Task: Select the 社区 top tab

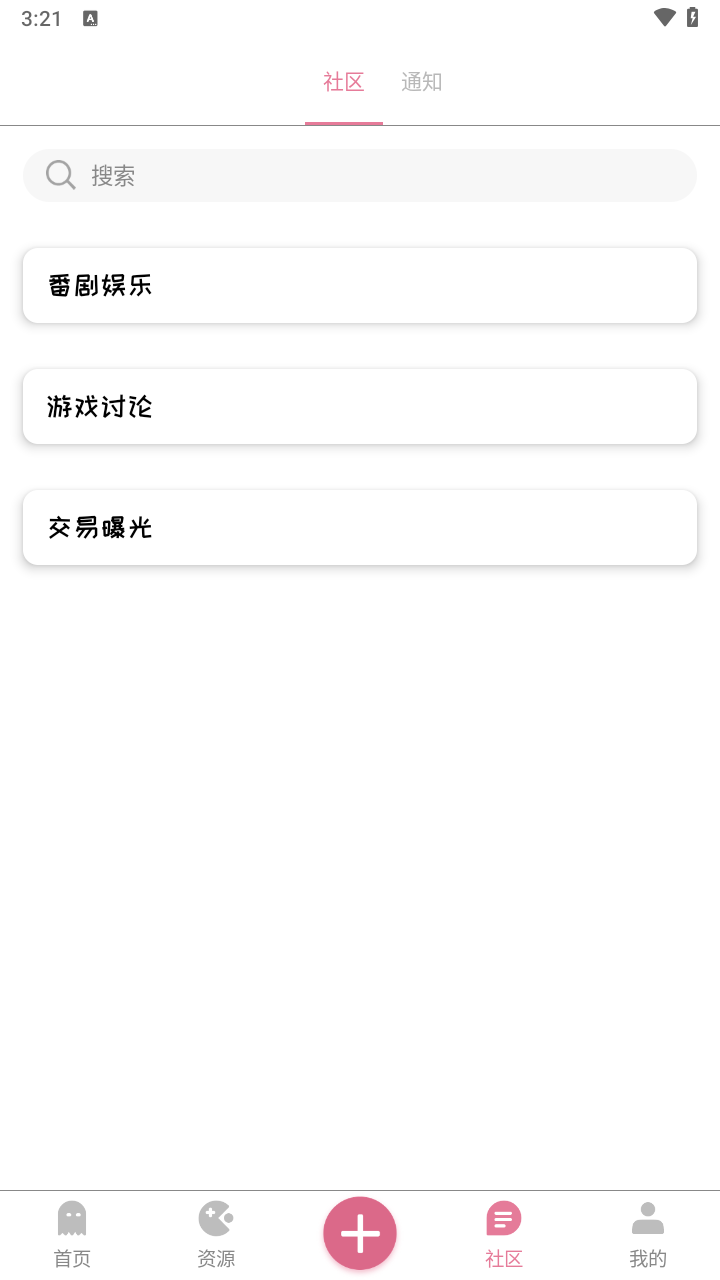Action: pos(343,82)
